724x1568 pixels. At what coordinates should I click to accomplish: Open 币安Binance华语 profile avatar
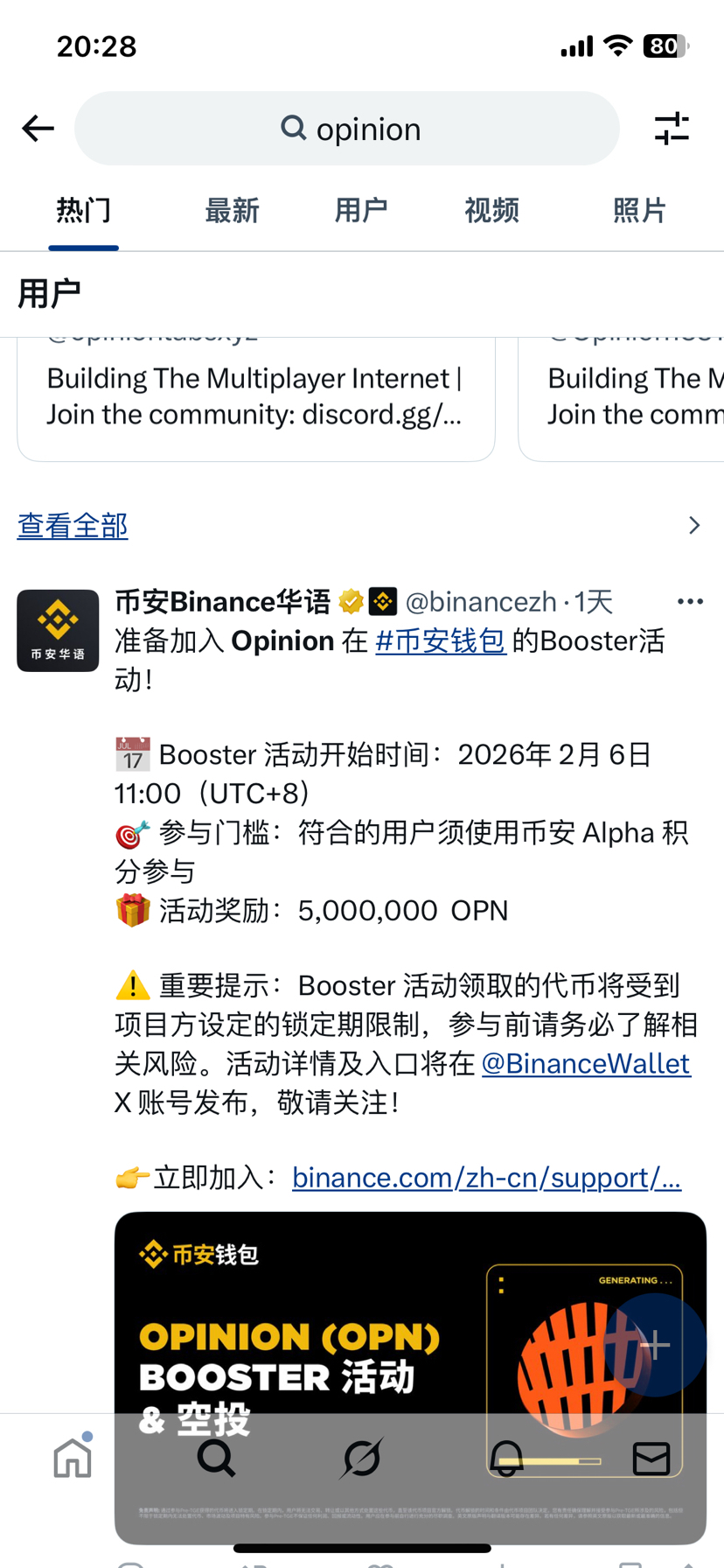(x=58, y=631)
